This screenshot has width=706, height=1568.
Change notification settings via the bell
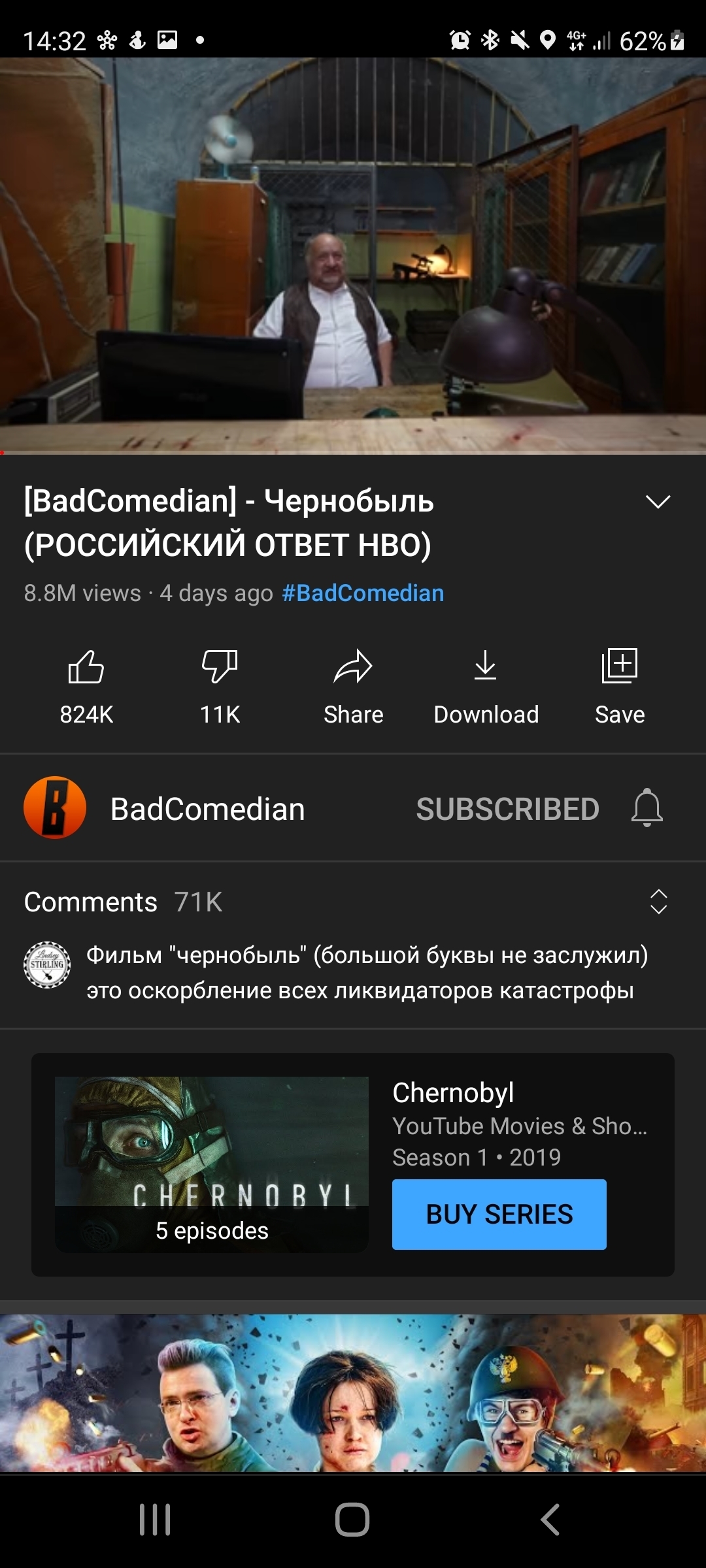point(647,809)
